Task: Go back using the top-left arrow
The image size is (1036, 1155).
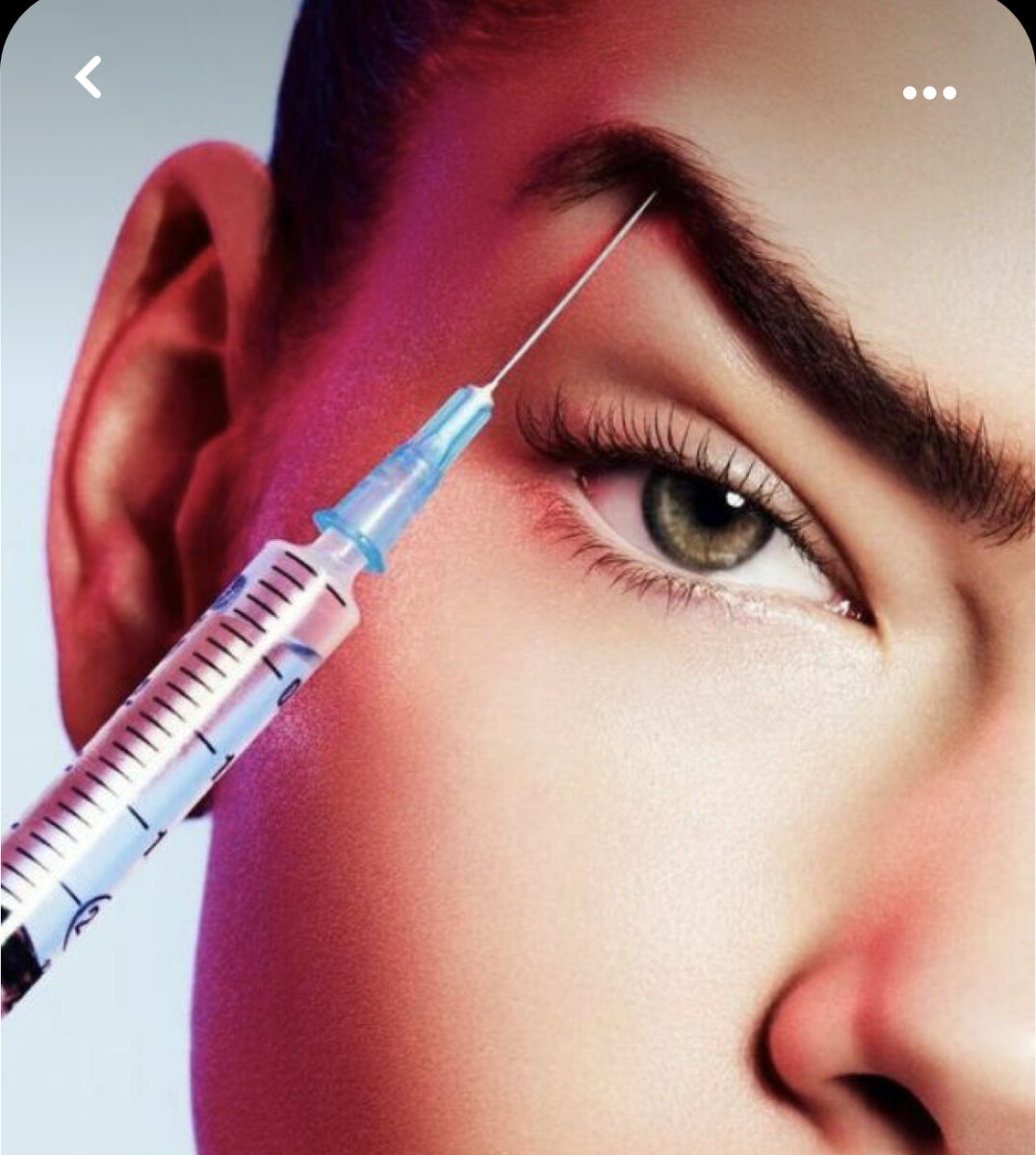Action: click(89, 78)
